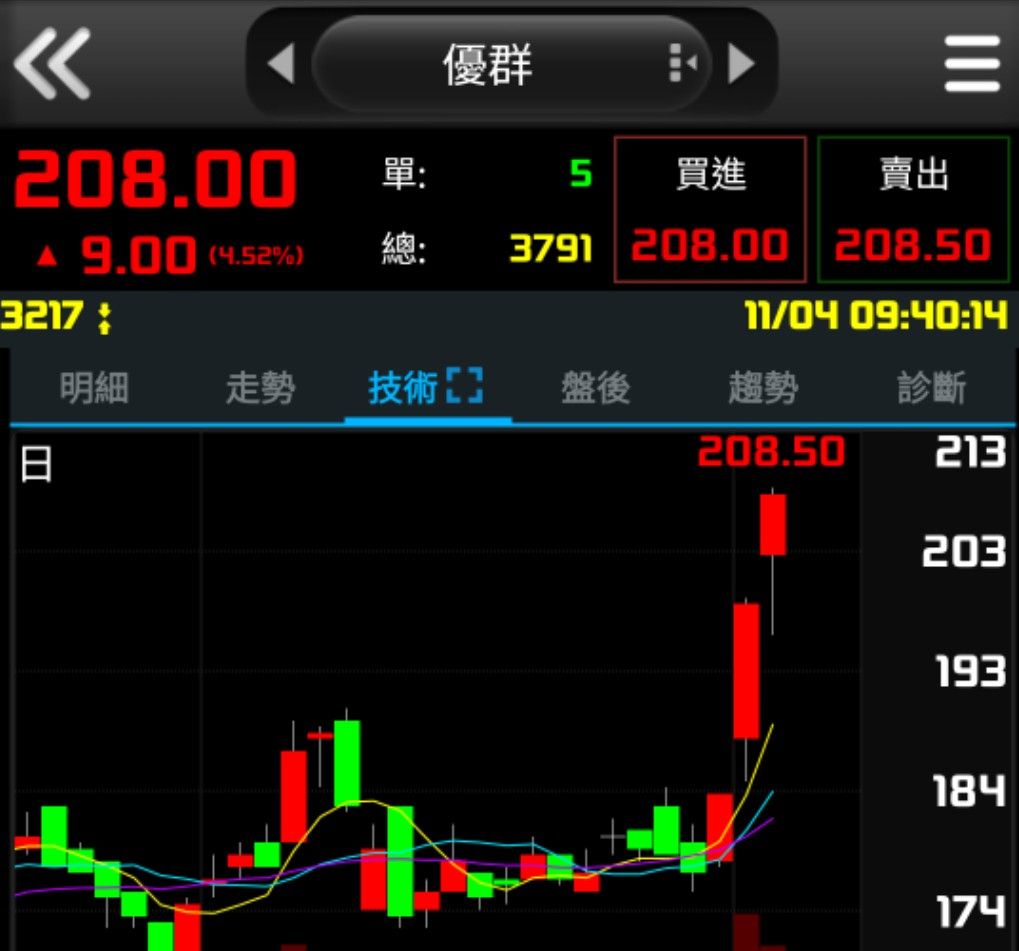The width and height of the screenshot is (1019, 951).
Task: Switch to the 趨勢 tab
Action: tap(763, 387)
